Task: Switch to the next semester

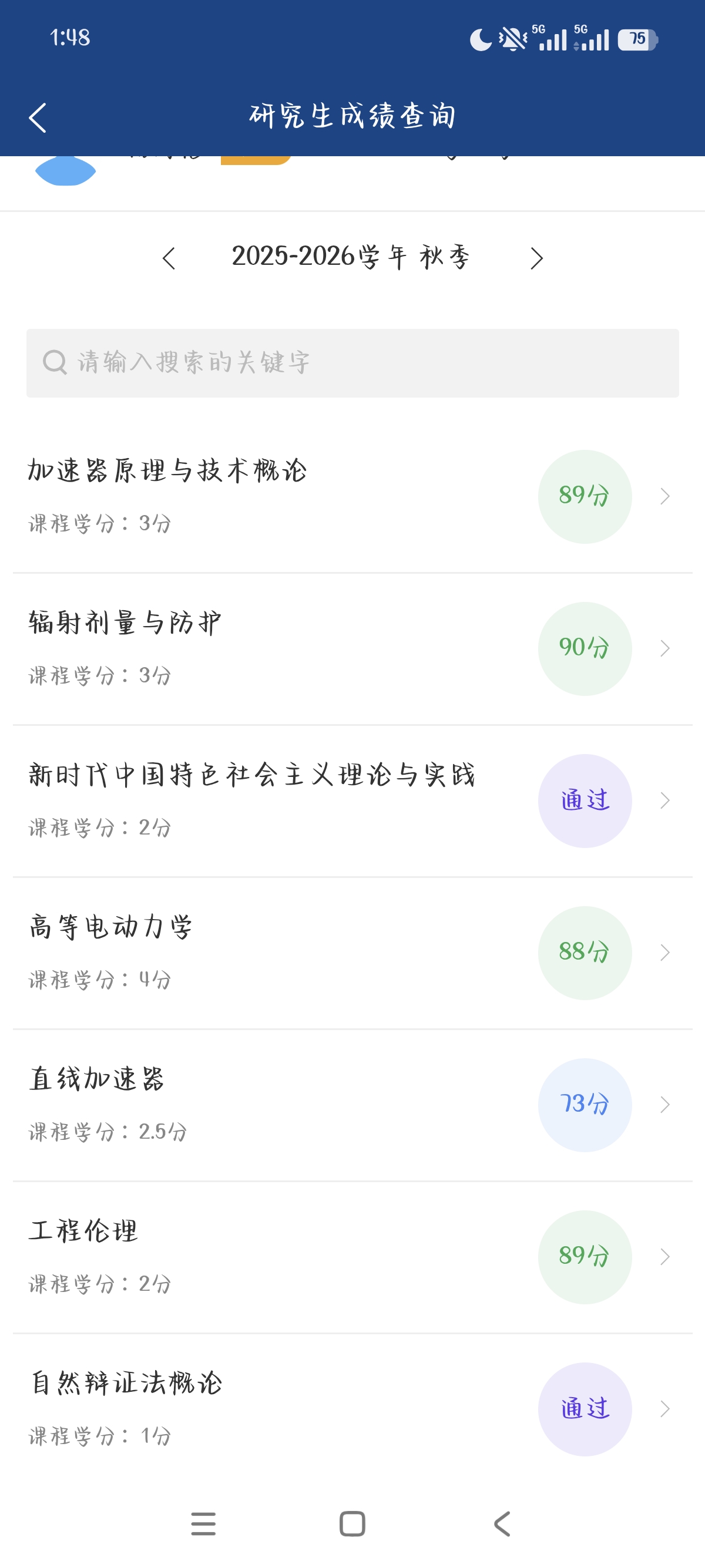Action: click(536, 258)
